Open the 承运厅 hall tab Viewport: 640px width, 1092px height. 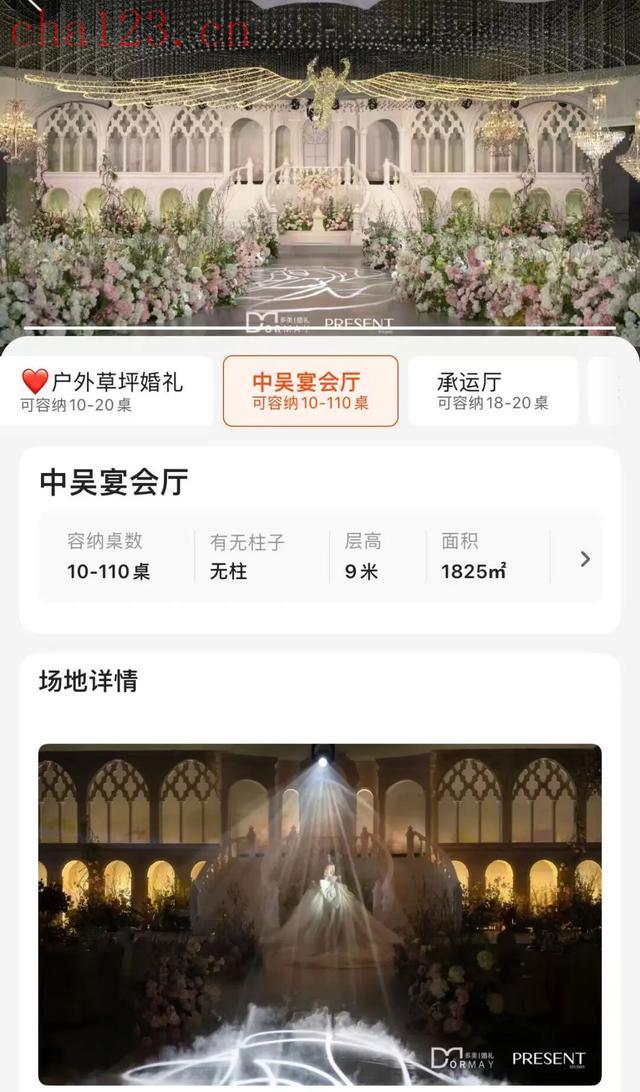tap(493, 391)
